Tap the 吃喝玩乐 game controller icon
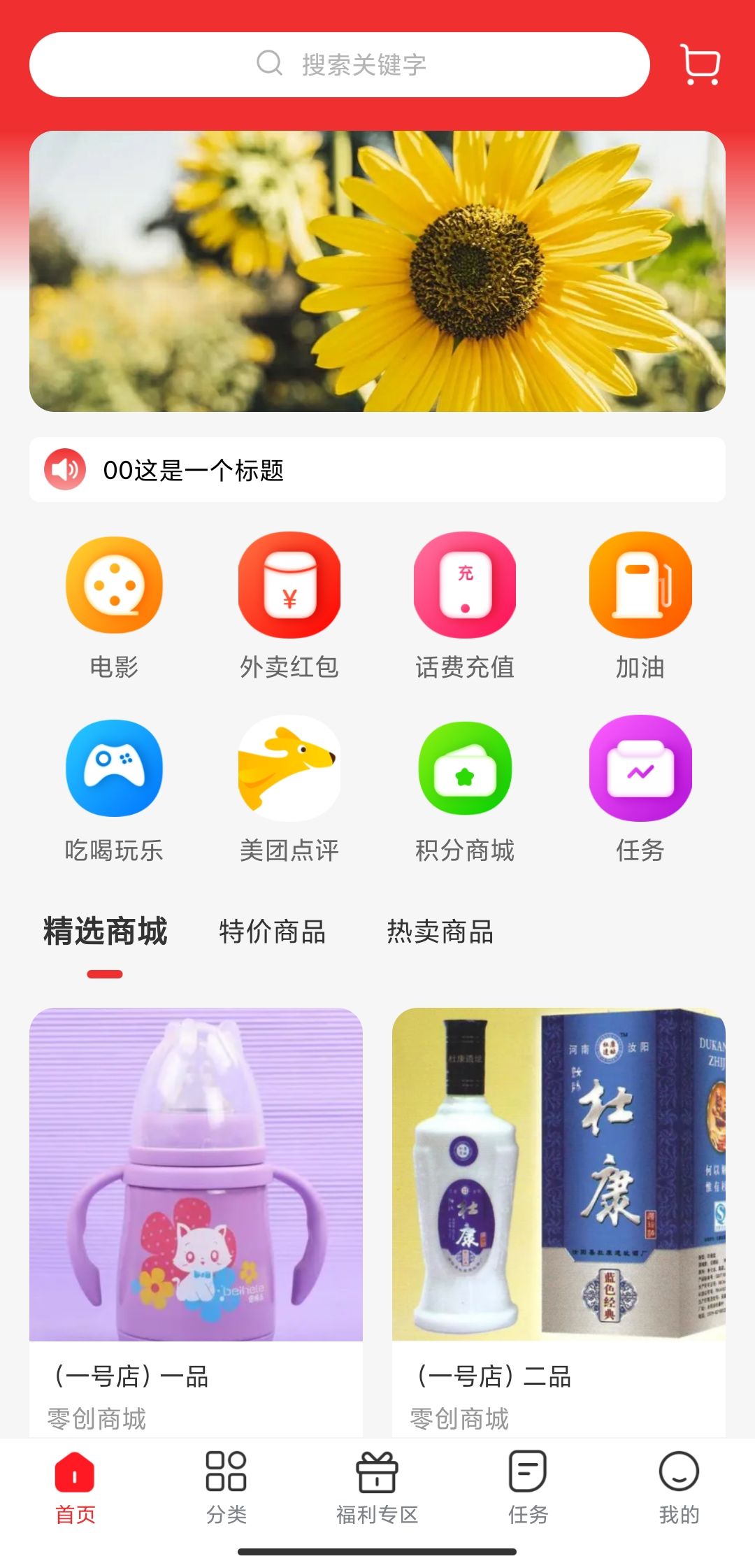755x1568 pixels. pyautogui.click(x=114, y=769)
